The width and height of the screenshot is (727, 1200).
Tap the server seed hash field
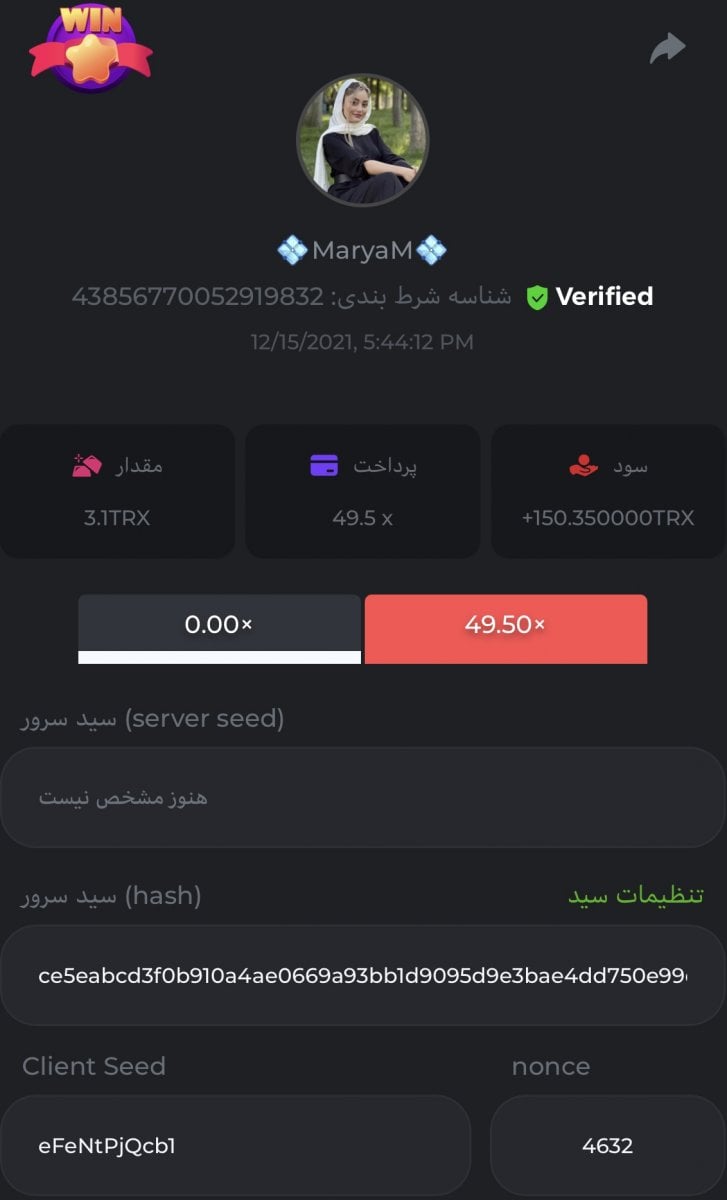(363, 975)
